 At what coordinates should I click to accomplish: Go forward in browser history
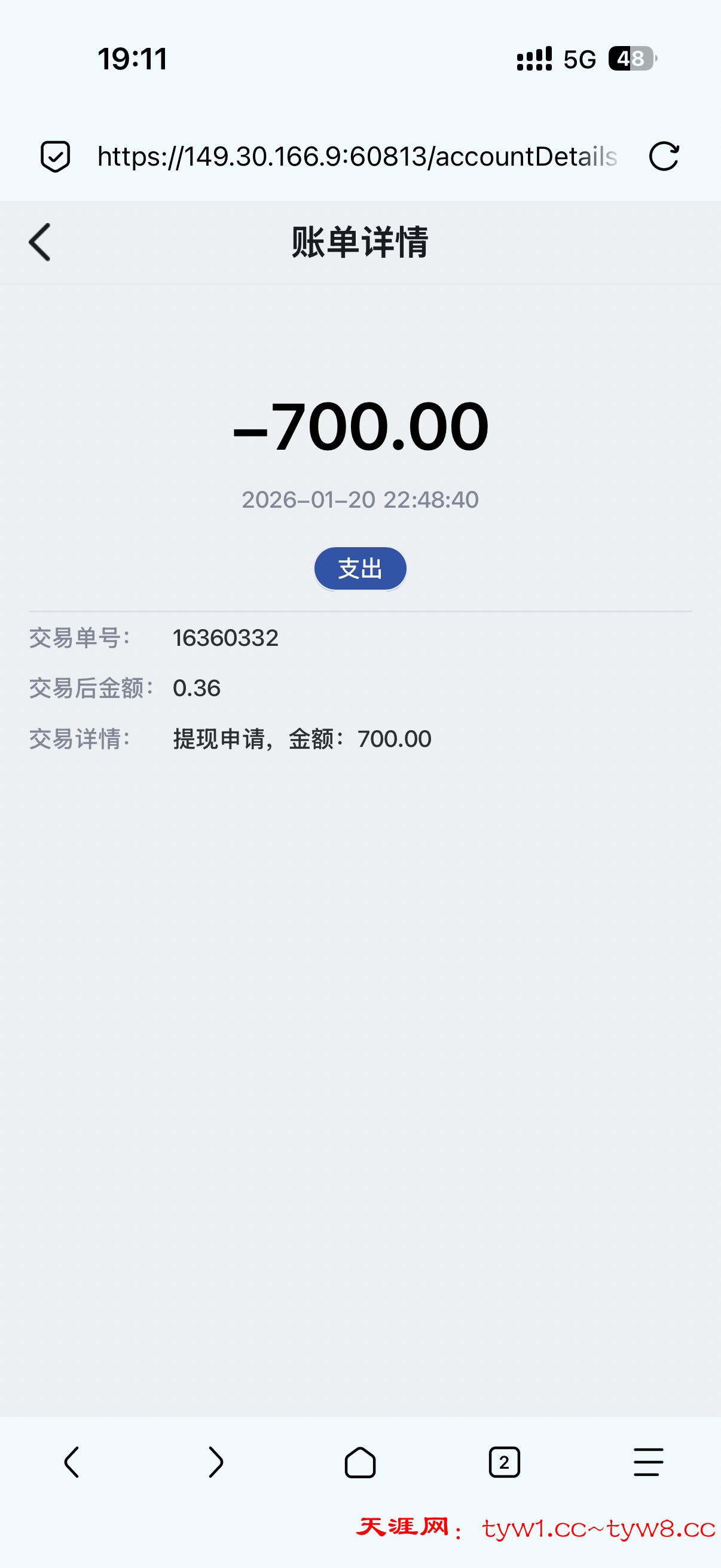(215, 1462)
